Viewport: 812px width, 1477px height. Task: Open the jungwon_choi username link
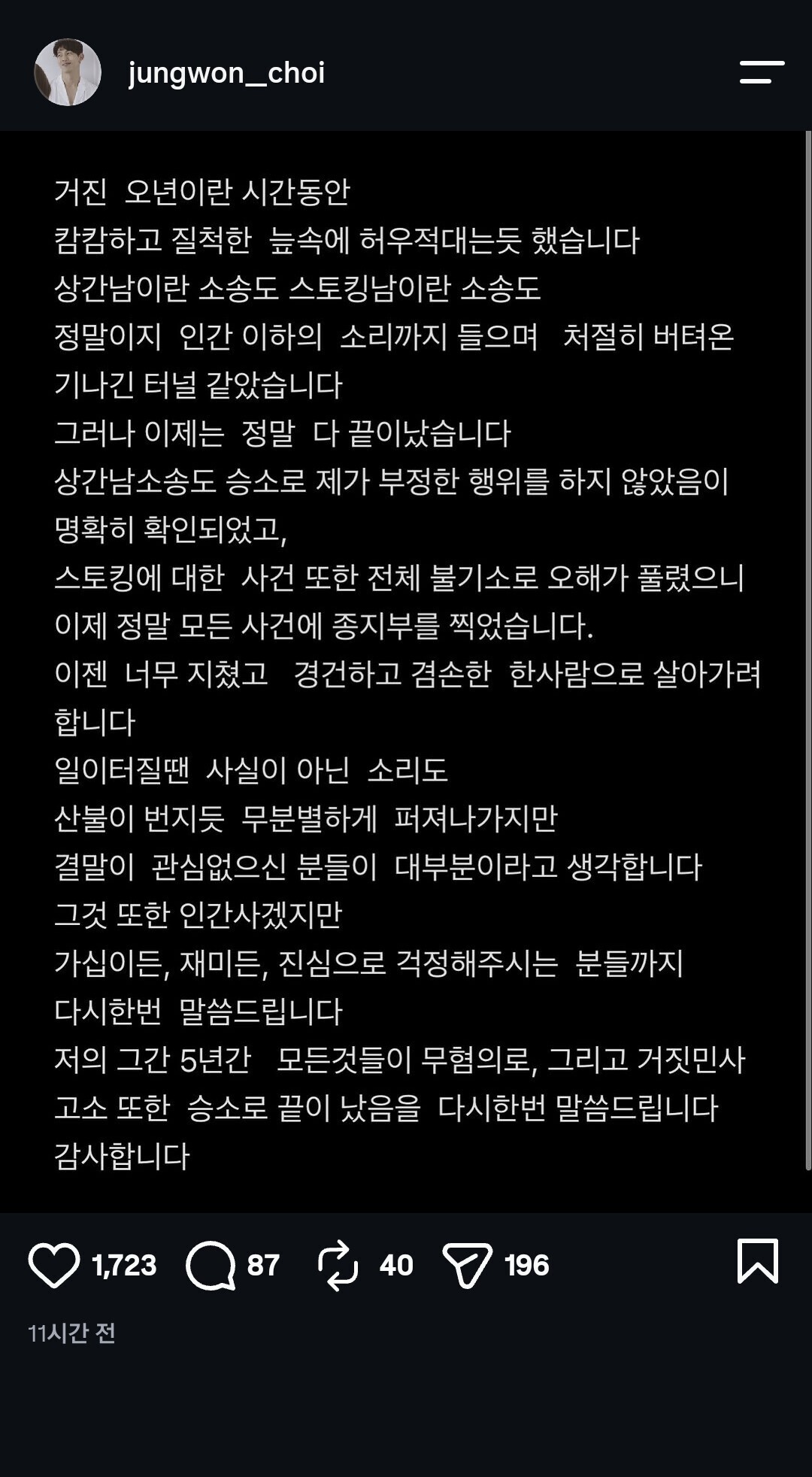[226, 74]
